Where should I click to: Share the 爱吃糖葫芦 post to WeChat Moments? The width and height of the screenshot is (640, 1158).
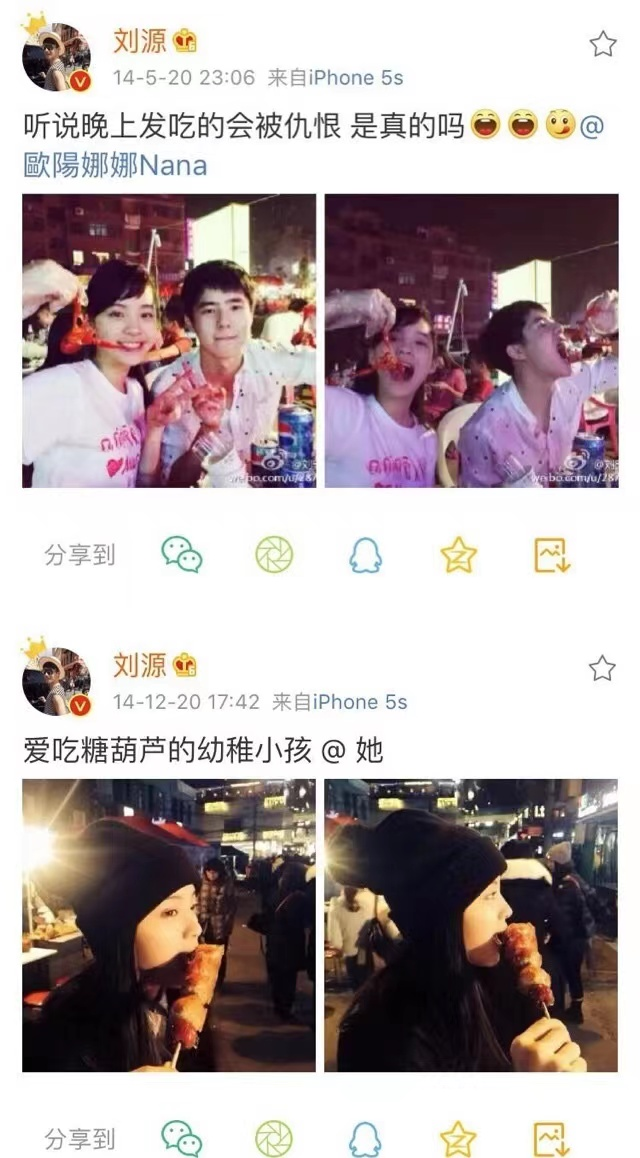point(274,1138)
